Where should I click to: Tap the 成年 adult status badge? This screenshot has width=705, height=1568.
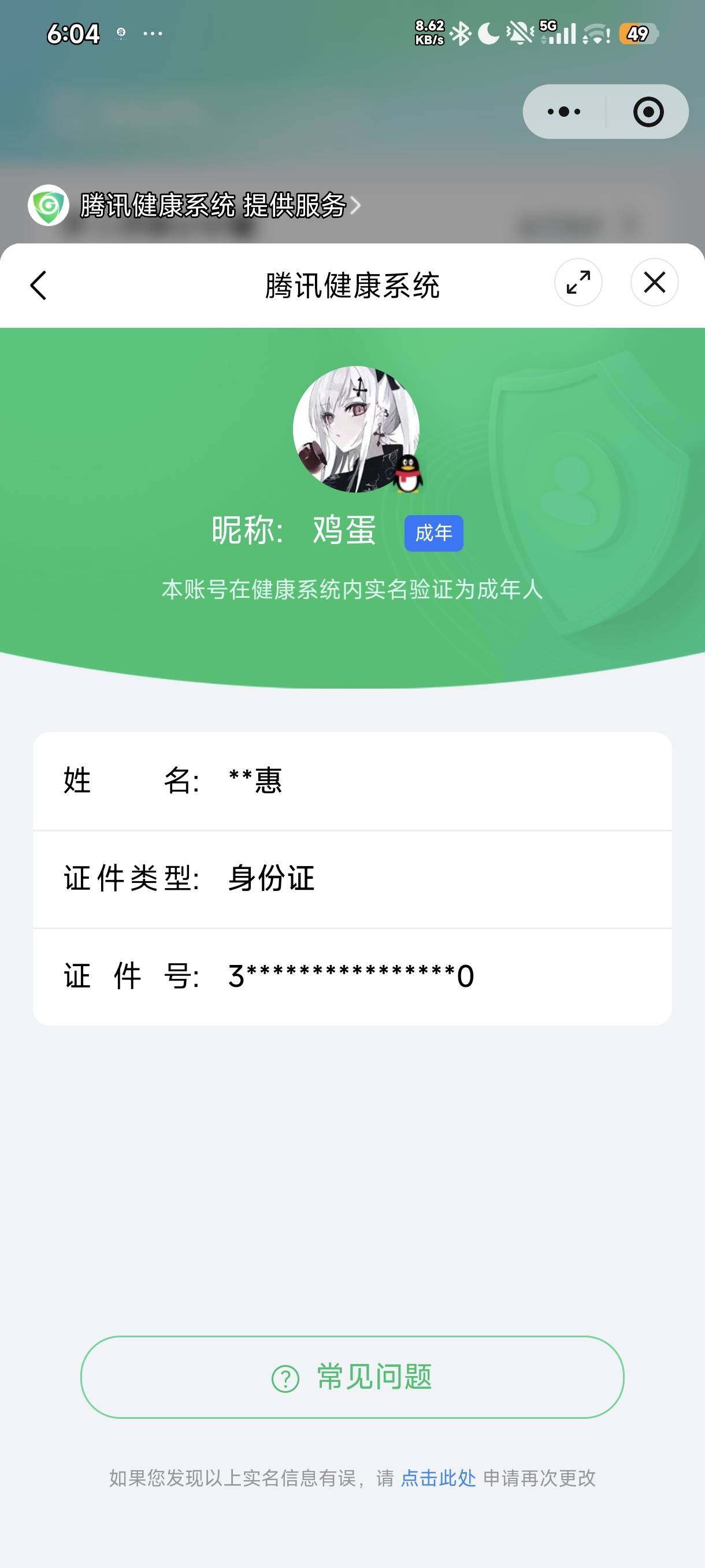tap(435, 532)
